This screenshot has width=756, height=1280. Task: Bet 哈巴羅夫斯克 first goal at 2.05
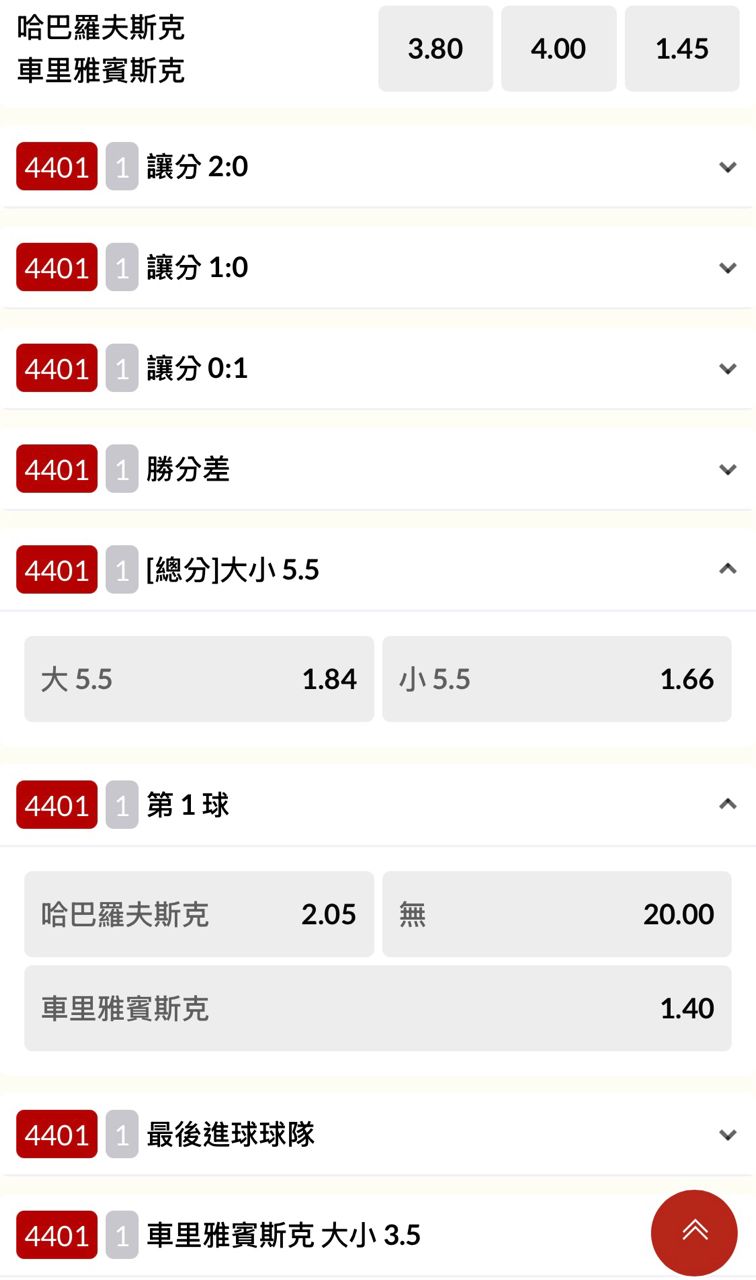point(199,914)
